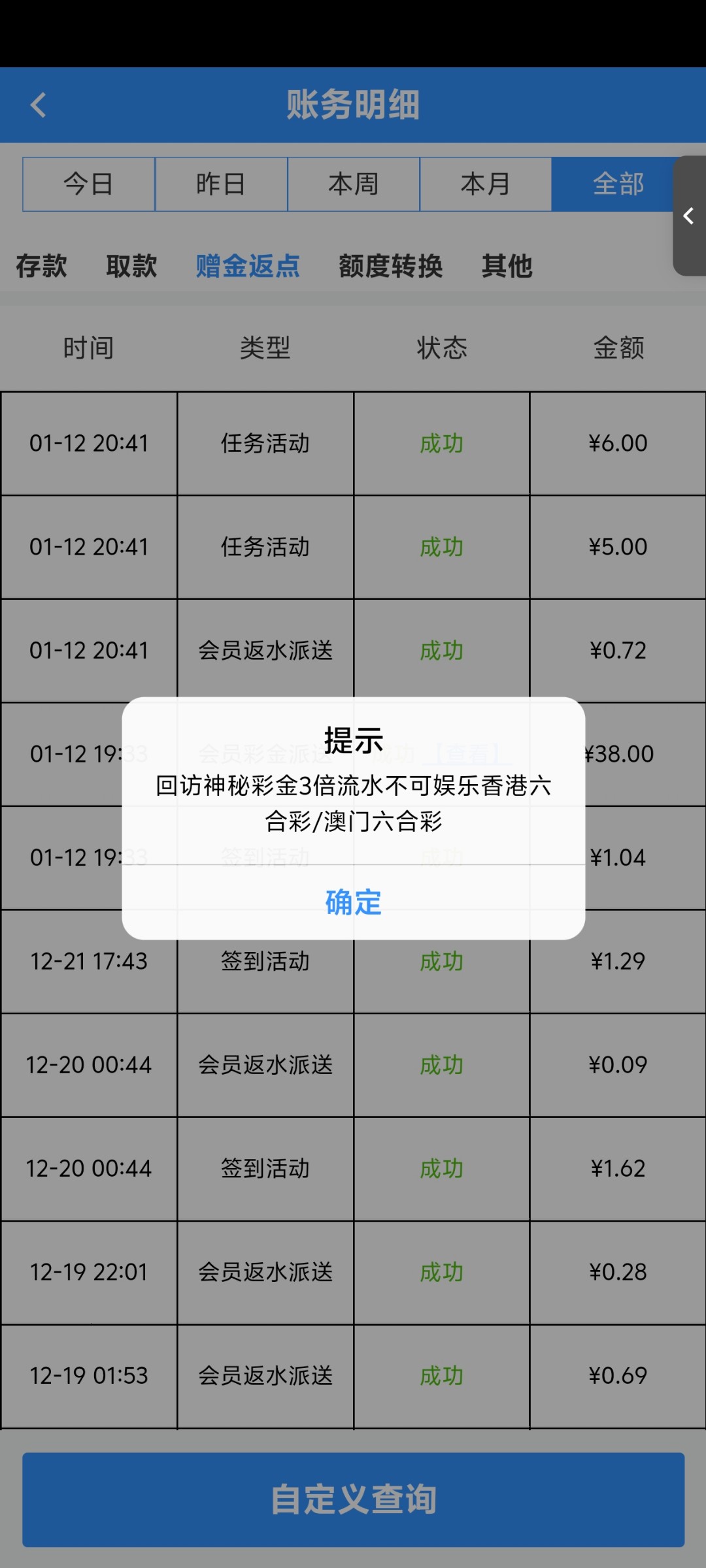The image size is (706, 1568).
Task: Switch to the 本周 filter
Action: point(353,184)
